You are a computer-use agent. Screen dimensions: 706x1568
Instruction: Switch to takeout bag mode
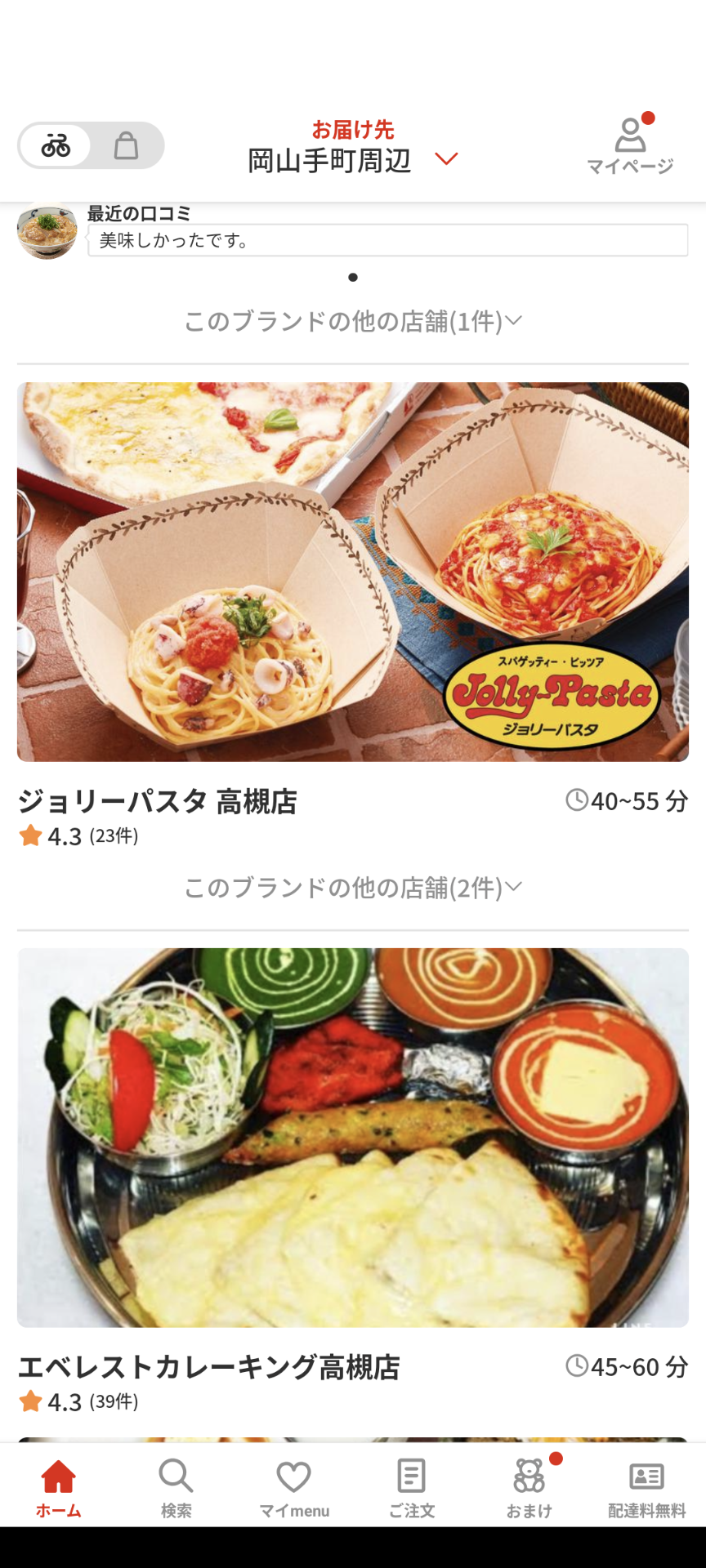pos(126,146)
